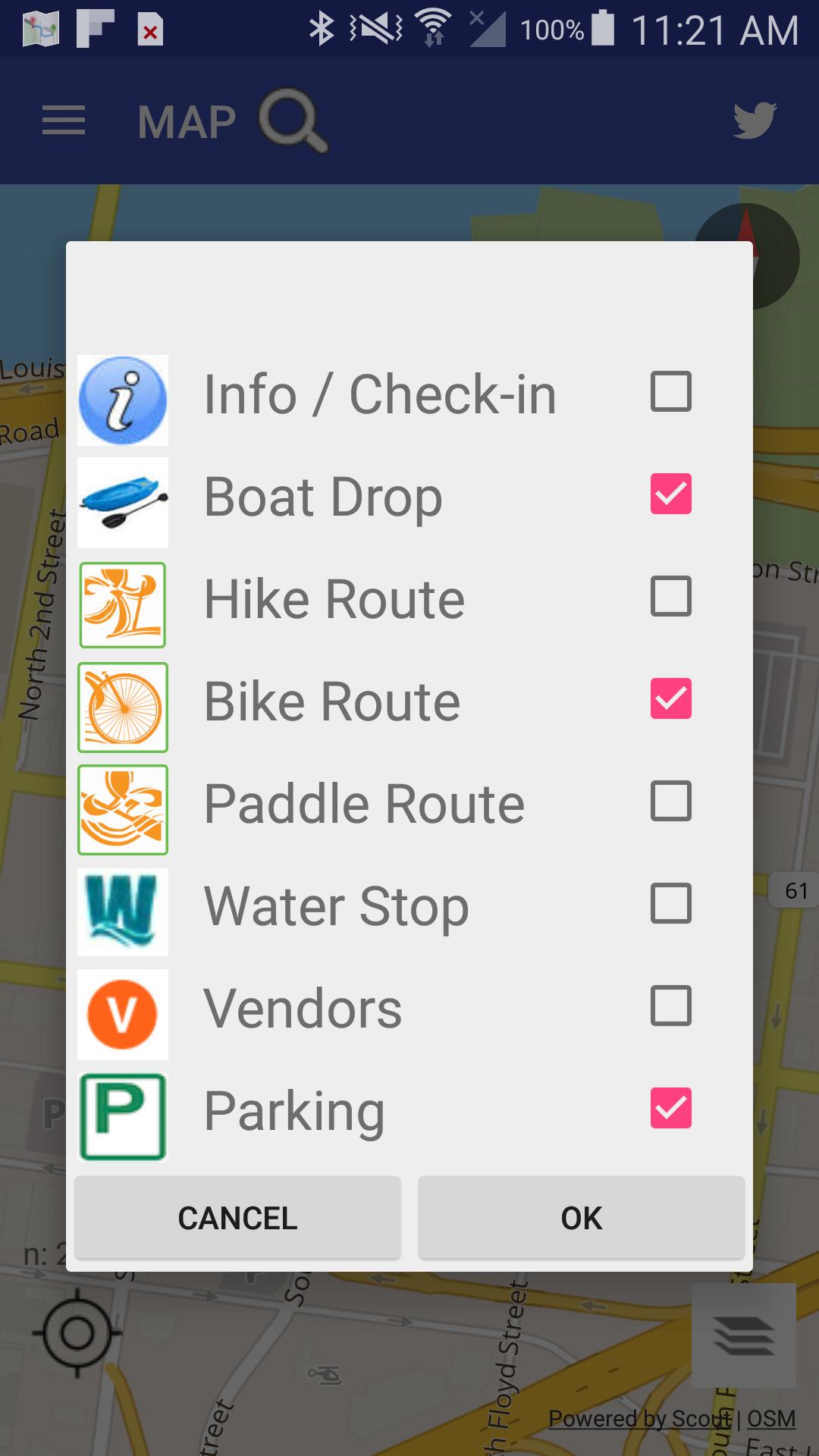Turn on the Vendors checkbox

(x=671, y=1006)
